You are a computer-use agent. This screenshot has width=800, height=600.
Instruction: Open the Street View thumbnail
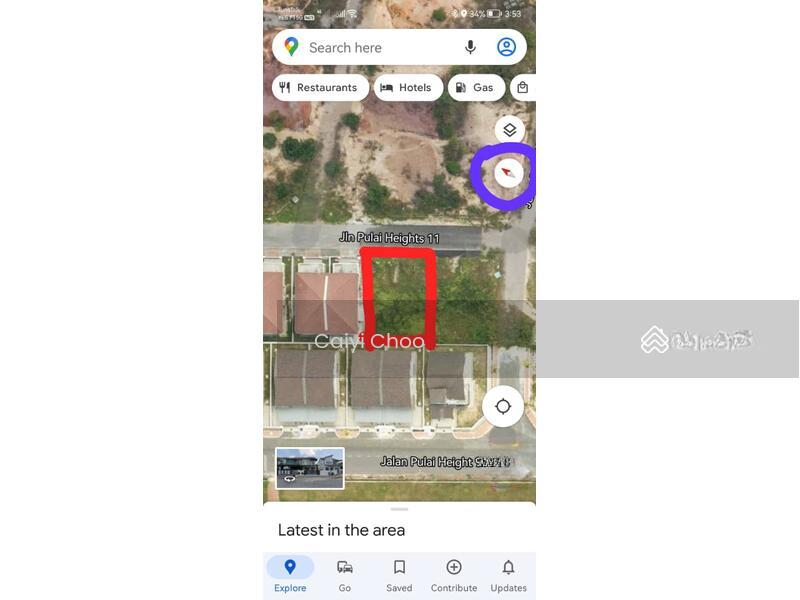[x=310, y=468]
